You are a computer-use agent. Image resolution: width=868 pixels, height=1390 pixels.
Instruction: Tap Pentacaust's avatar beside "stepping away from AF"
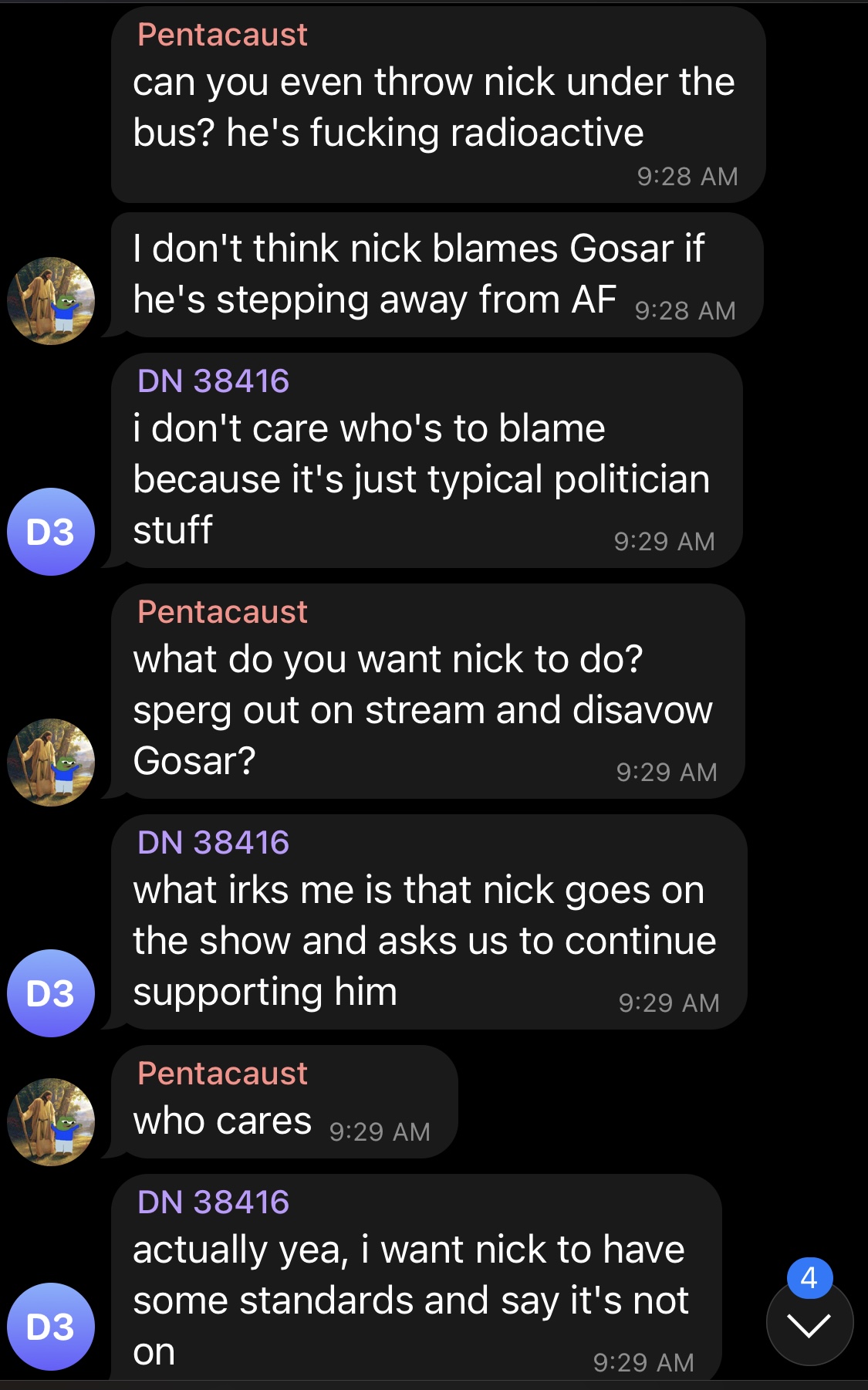tap(51, 301)
